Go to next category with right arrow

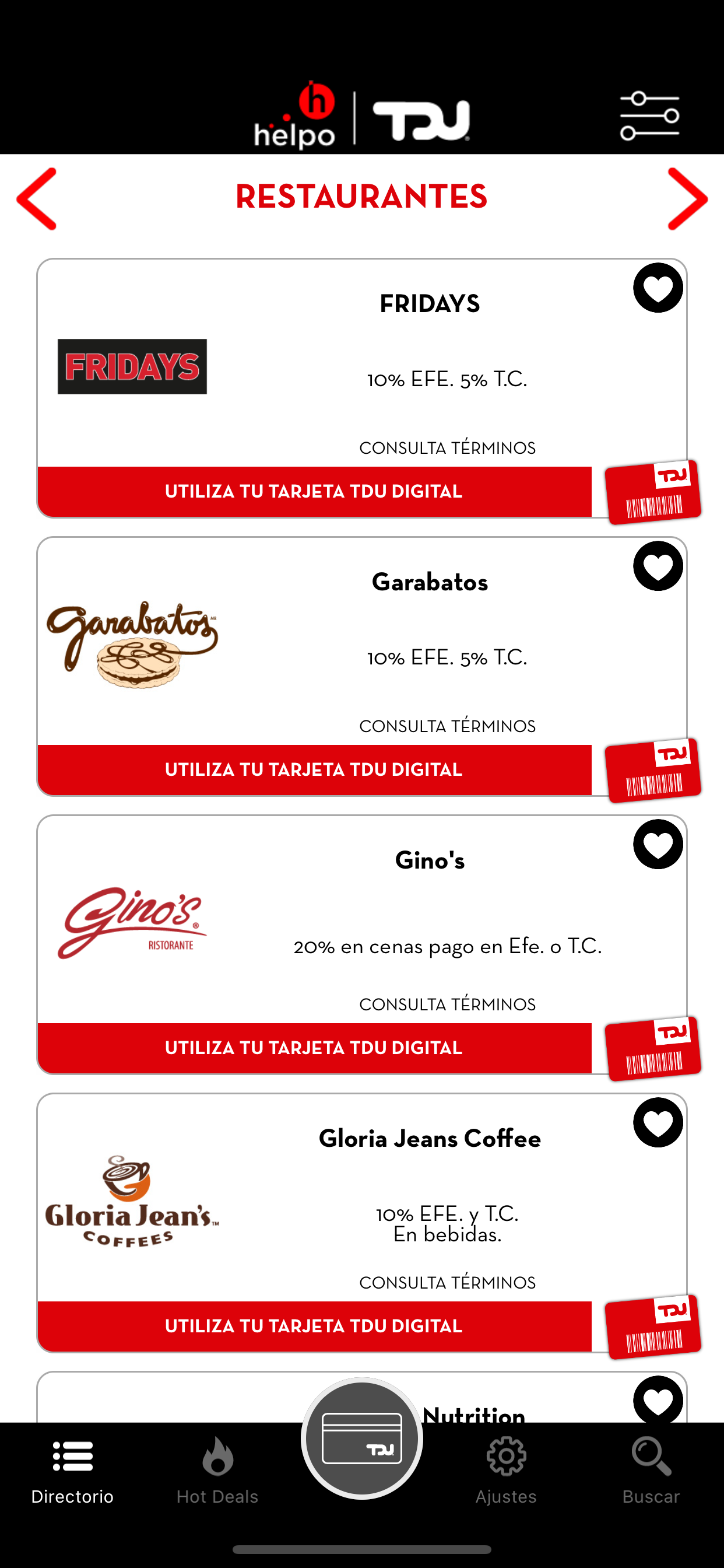click(x=687, y=199)
